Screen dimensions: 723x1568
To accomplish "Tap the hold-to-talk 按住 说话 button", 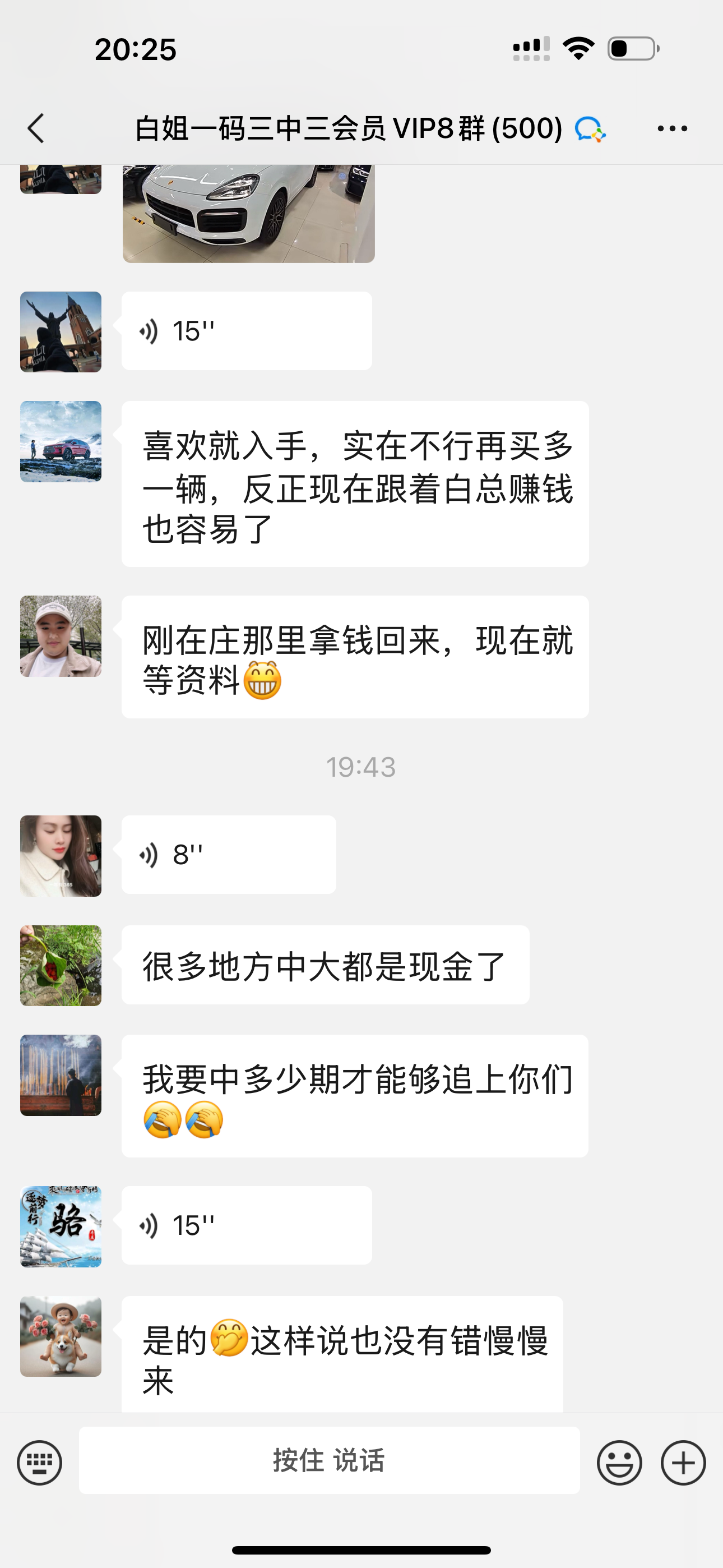I will [328, 1461].
